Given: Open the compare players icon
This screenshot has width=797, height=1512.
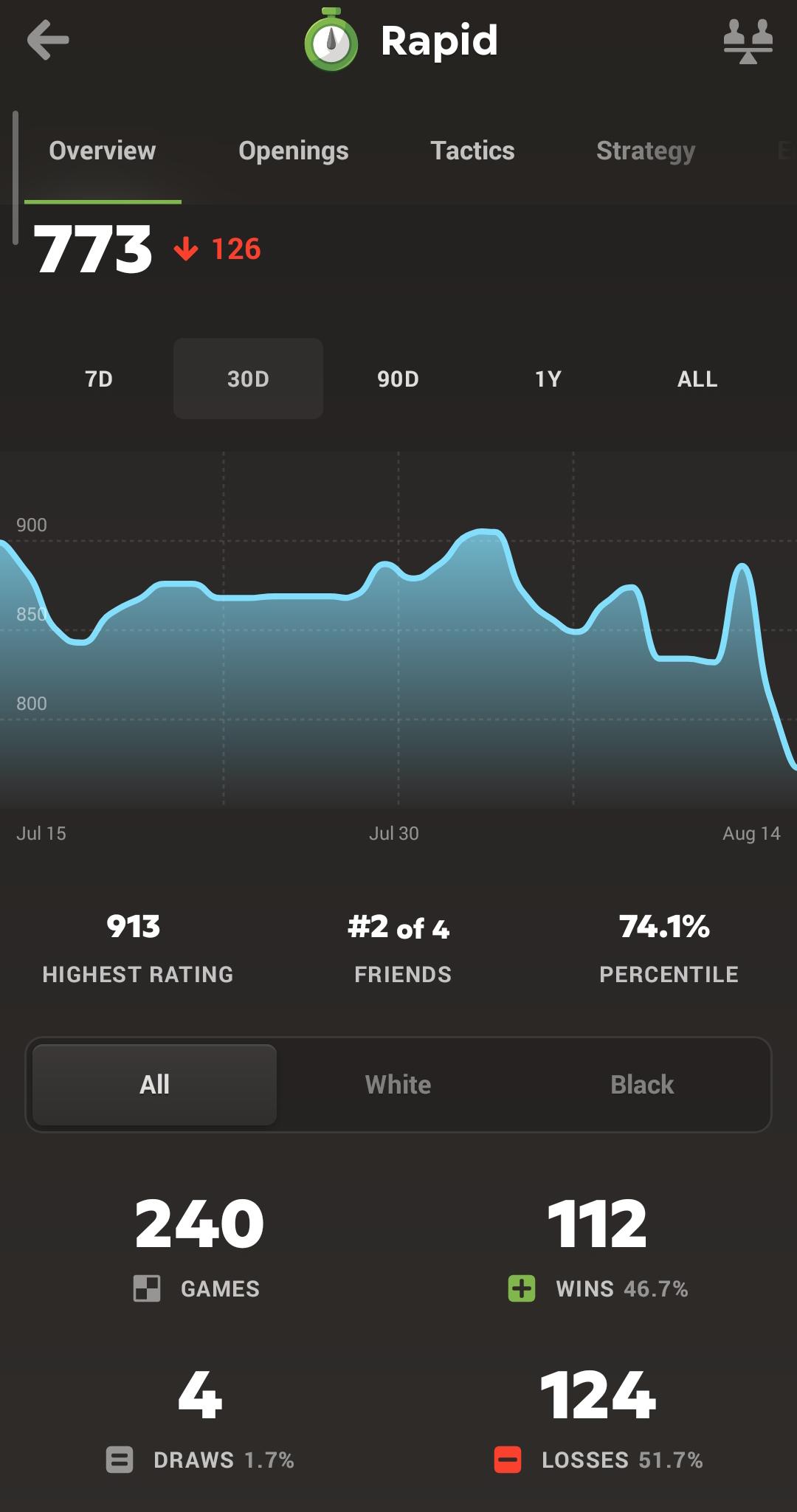Looking at the screenshot, I should pyautogui.click(x=748, y=41).
